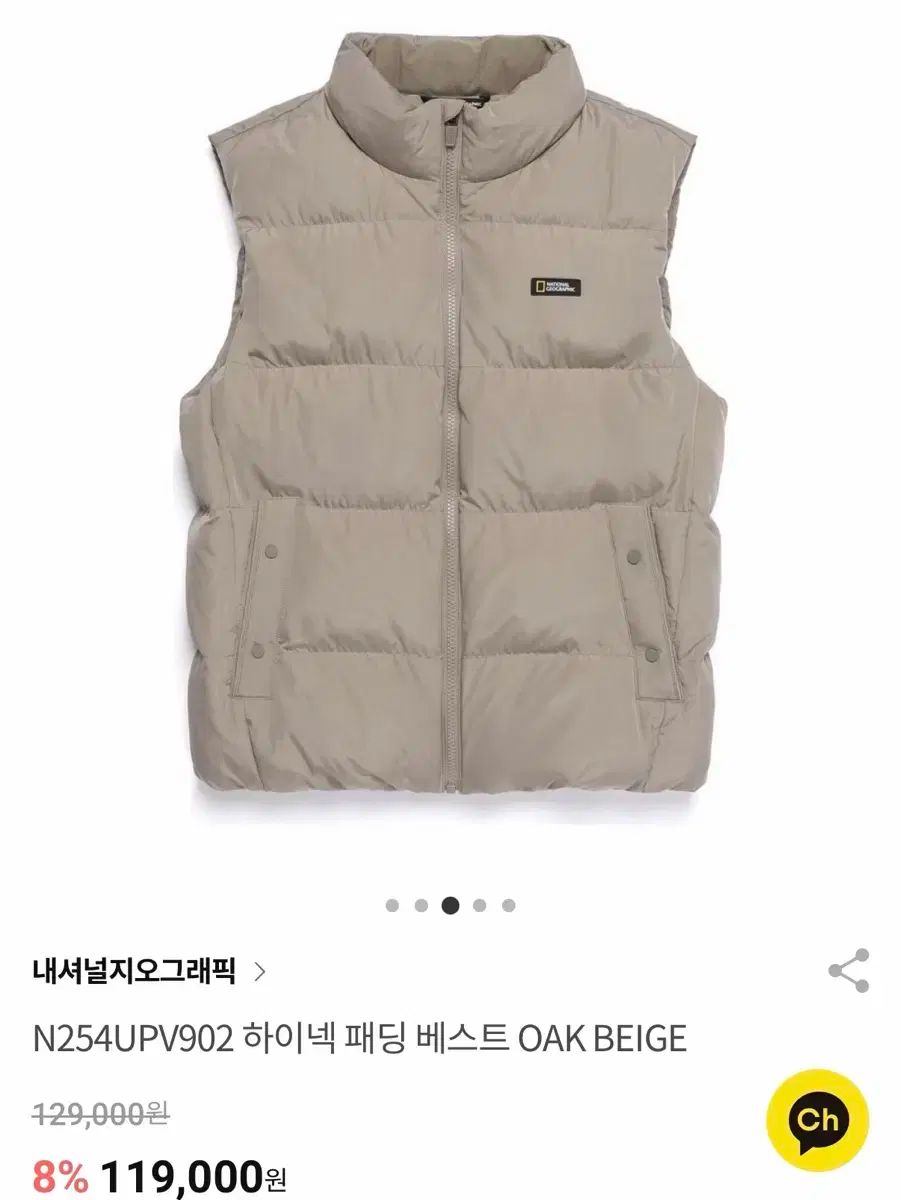Select the first image page indicator dot
This screenshot has height=1200, width=901.
pyautogui.click(x=392, y=906)
